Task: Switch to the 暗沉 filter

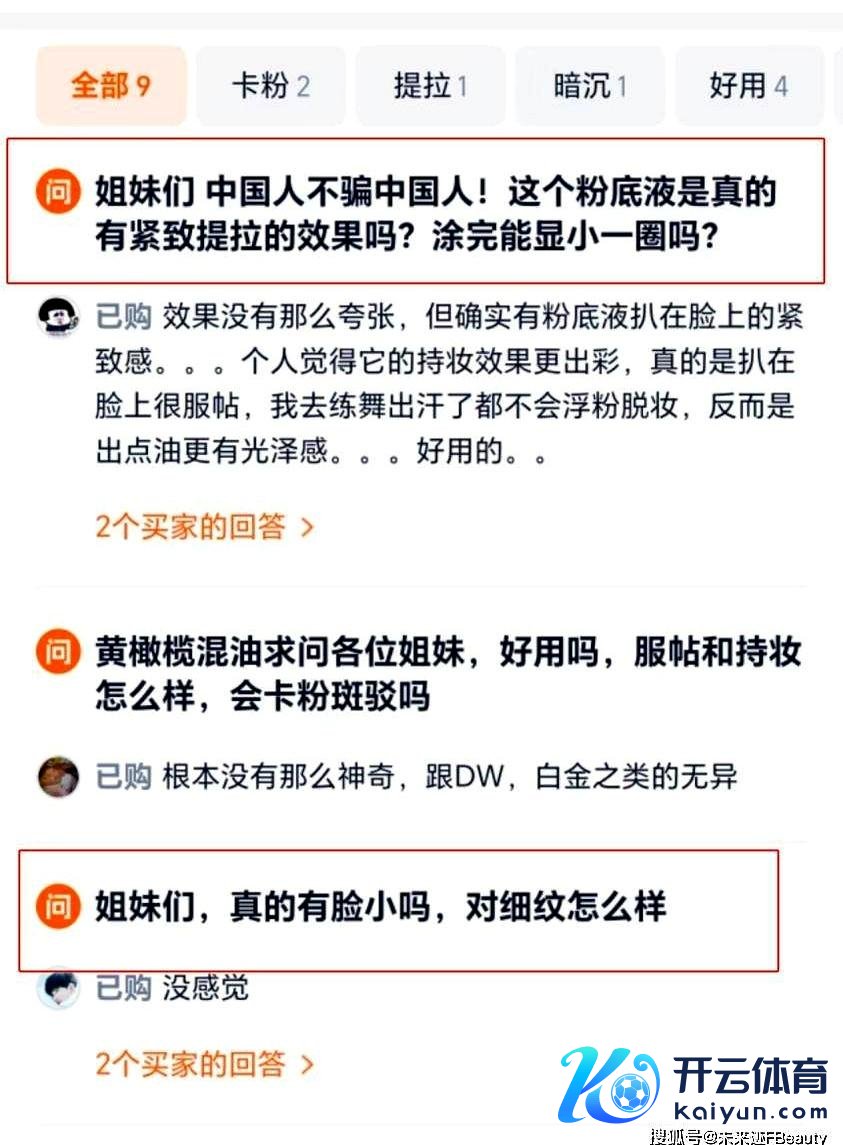Action: [590, 86]
